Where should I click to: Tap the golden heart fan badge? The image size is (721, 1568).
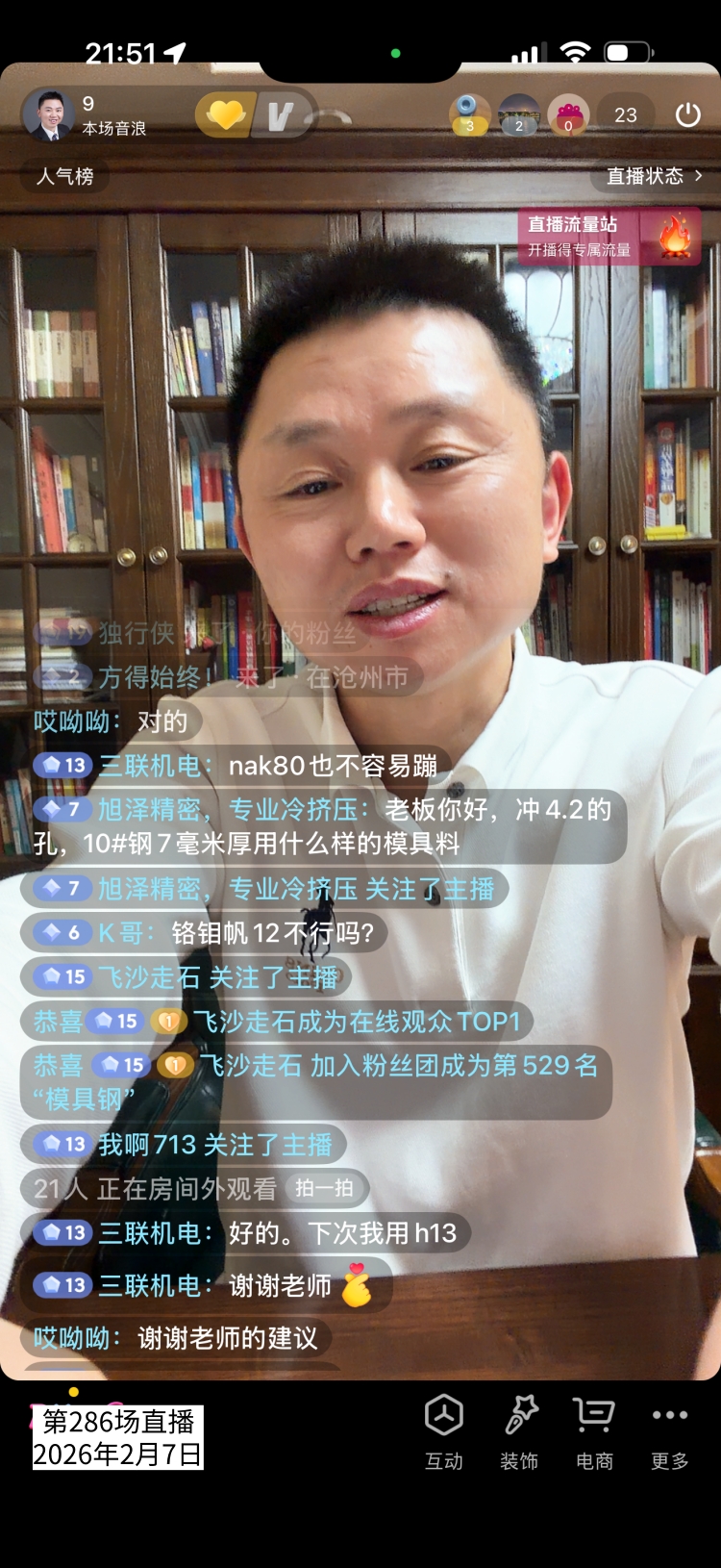tap(226, 116)
